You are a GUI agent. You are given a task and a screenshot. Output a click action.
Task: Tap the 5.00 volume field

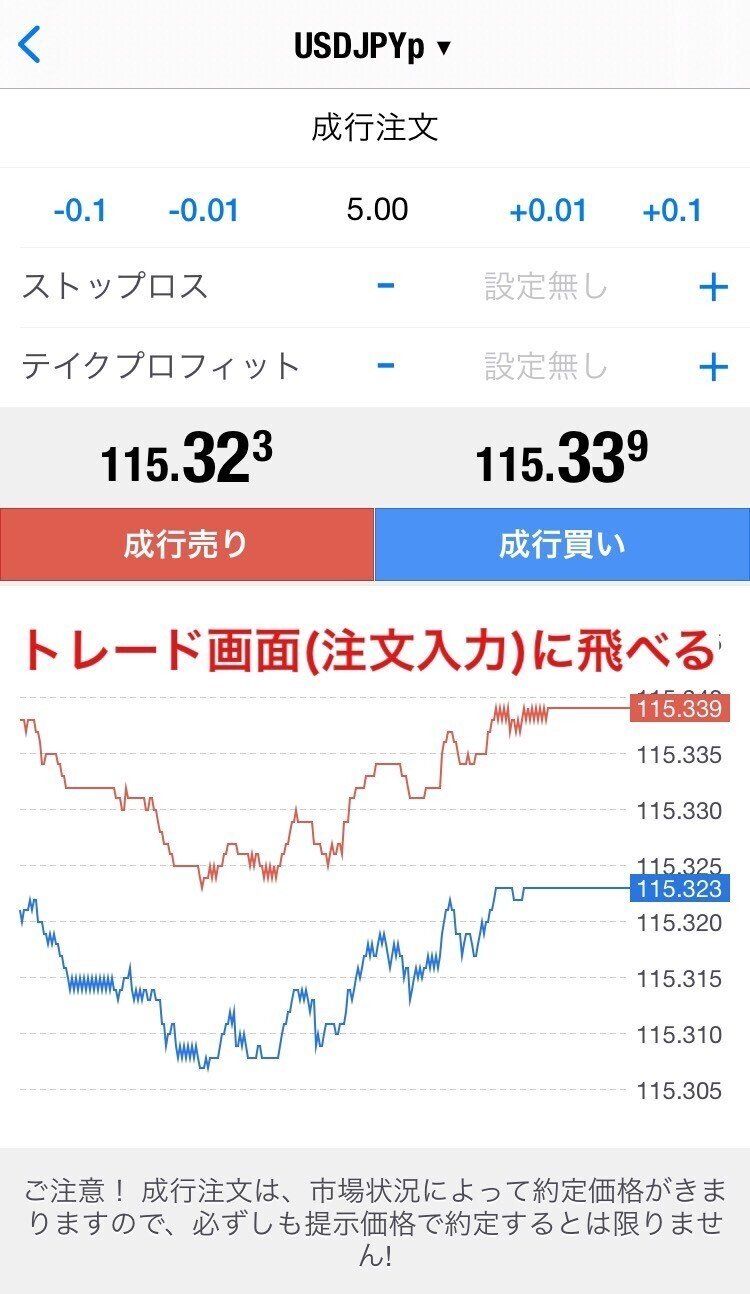click(x=377, y=209)
